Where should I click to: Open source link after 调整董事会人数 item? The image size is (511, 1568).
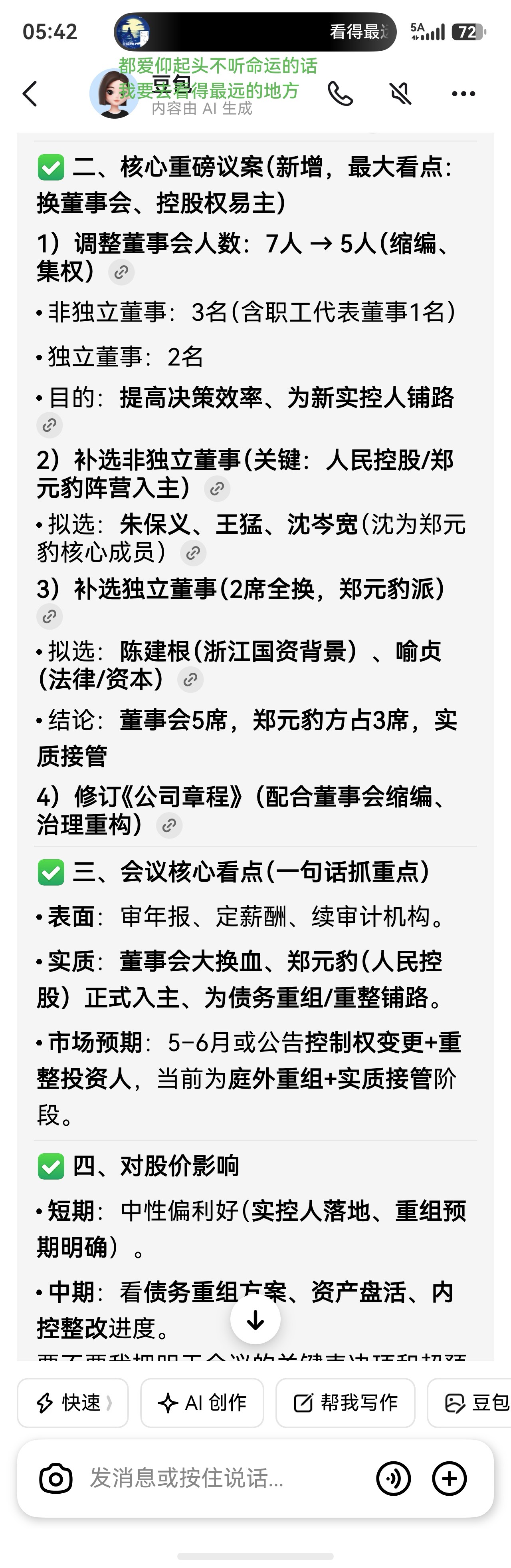(x=121, y=272)
